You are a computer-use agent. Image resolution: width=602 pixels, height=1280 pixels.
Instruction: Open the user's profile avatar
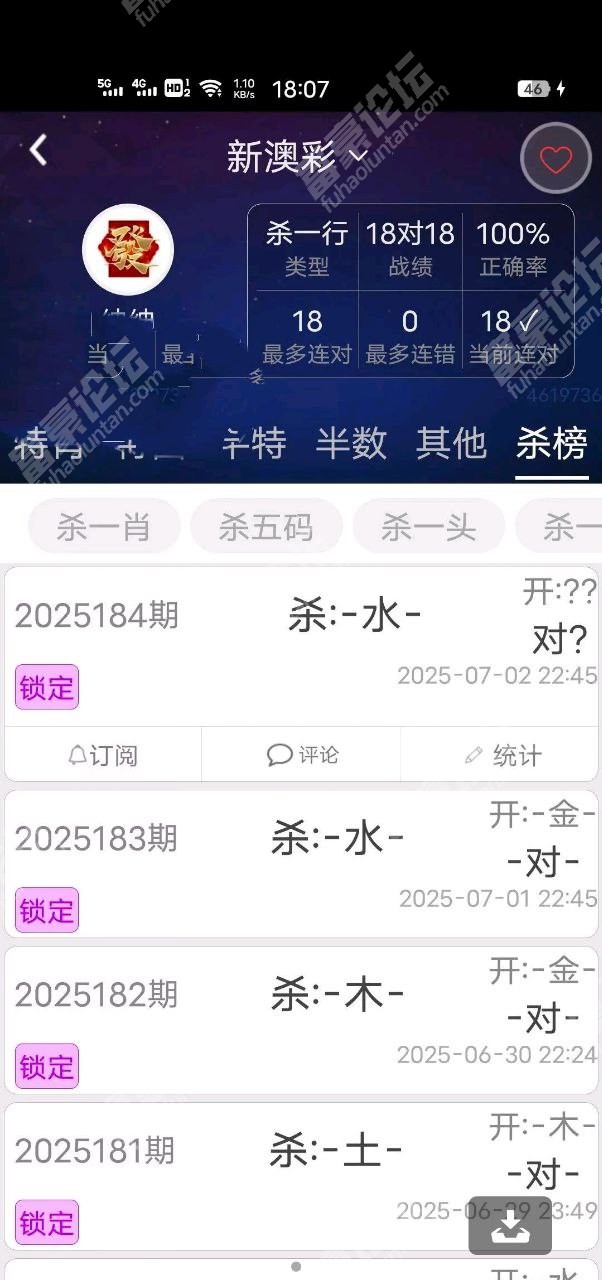click(128, 250)
